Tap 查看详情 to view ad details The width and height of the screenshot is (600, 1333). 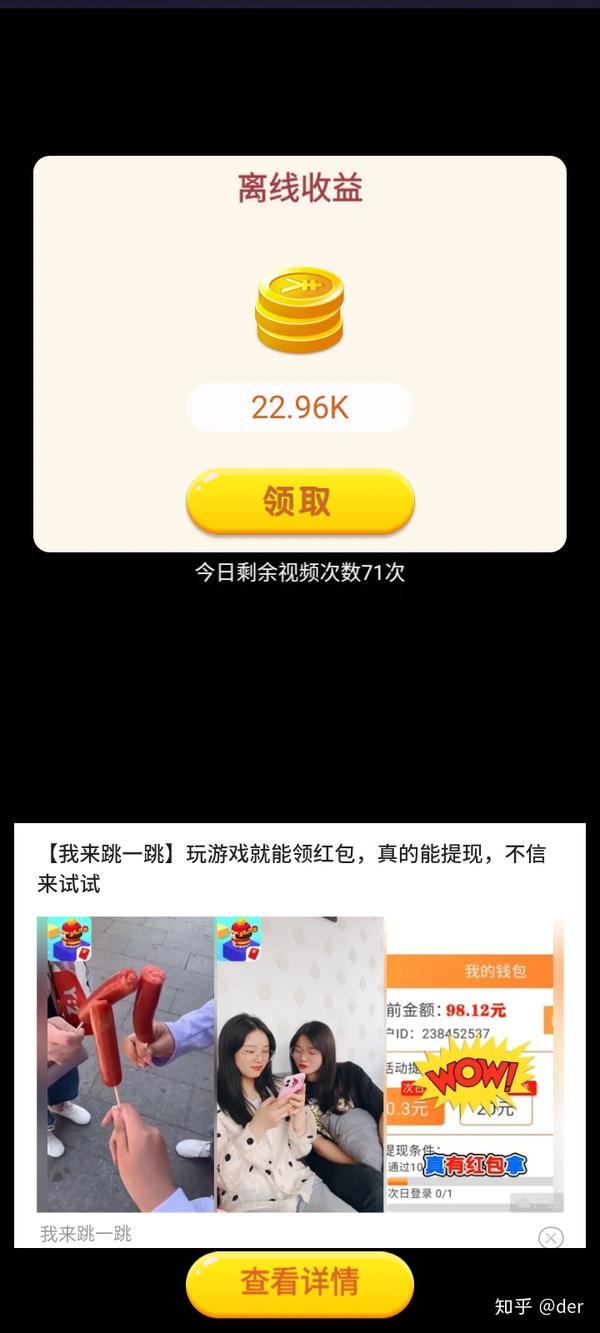pyautogui.click(x=300, y=1283)
